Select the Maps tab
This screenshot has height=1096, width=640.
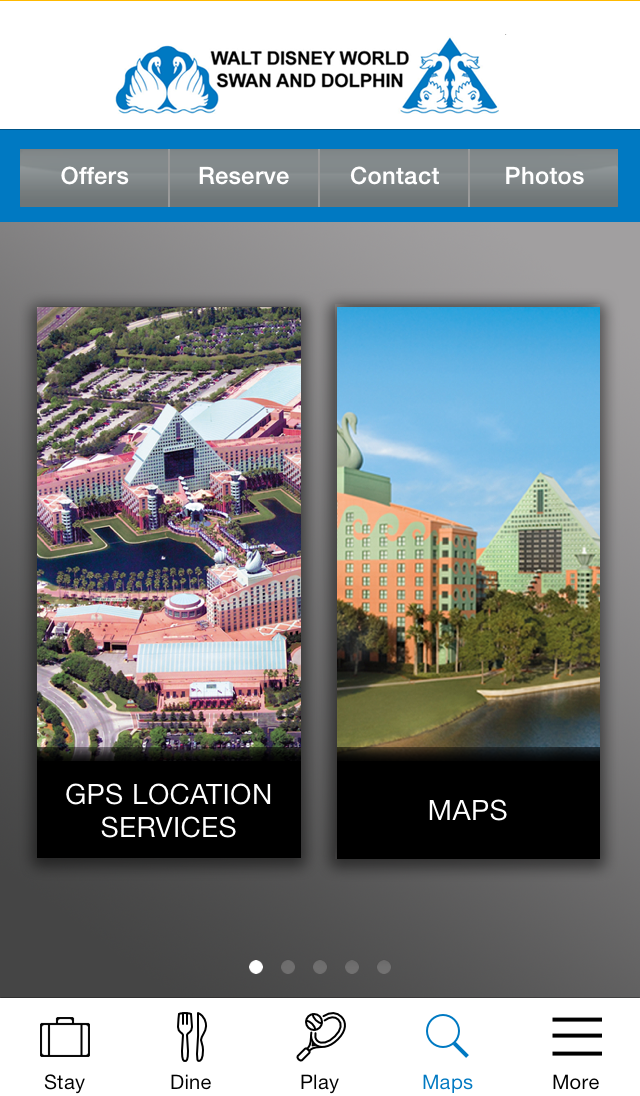[447, 1051]
